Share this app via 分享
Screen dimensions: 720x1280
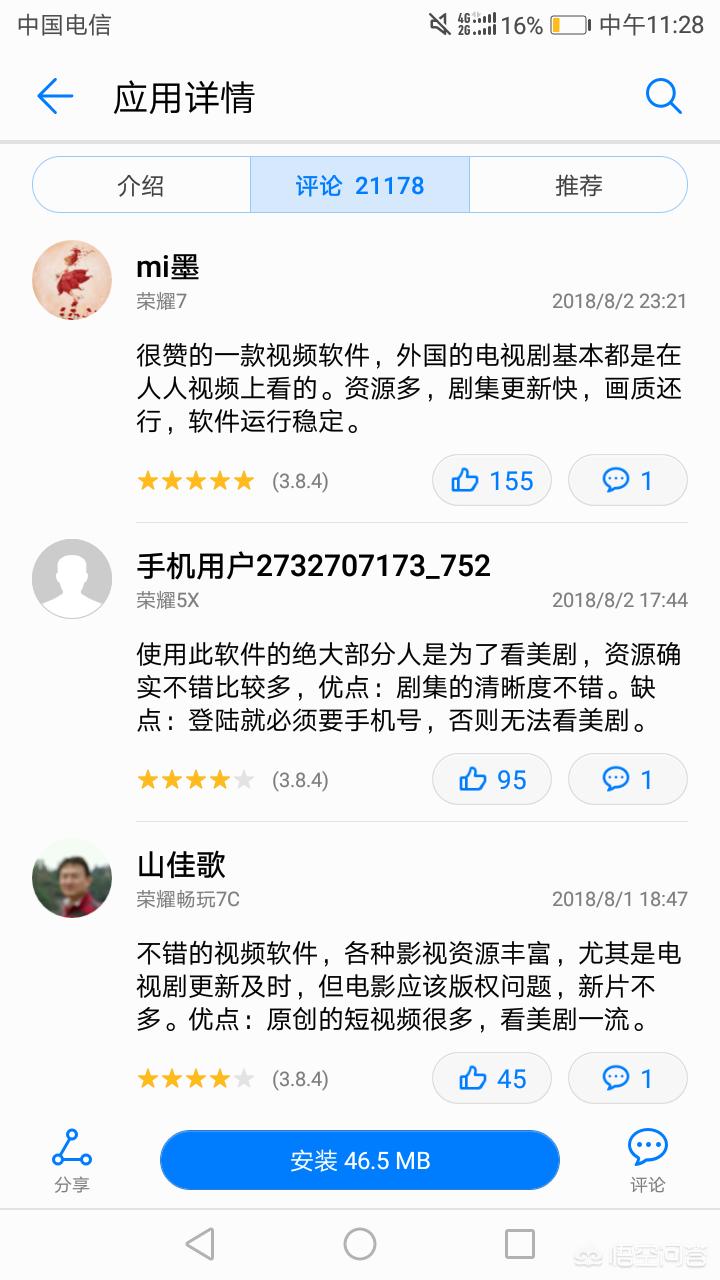72,1160
